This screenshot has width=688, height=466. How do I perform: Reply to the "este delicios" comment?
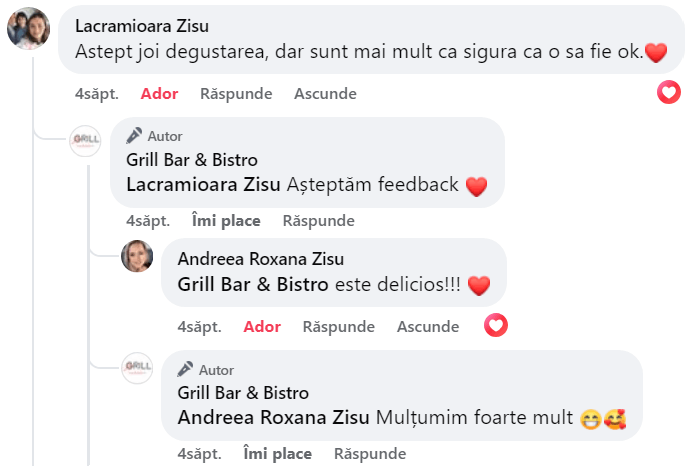pyautogui.click(x=339, y=327)
